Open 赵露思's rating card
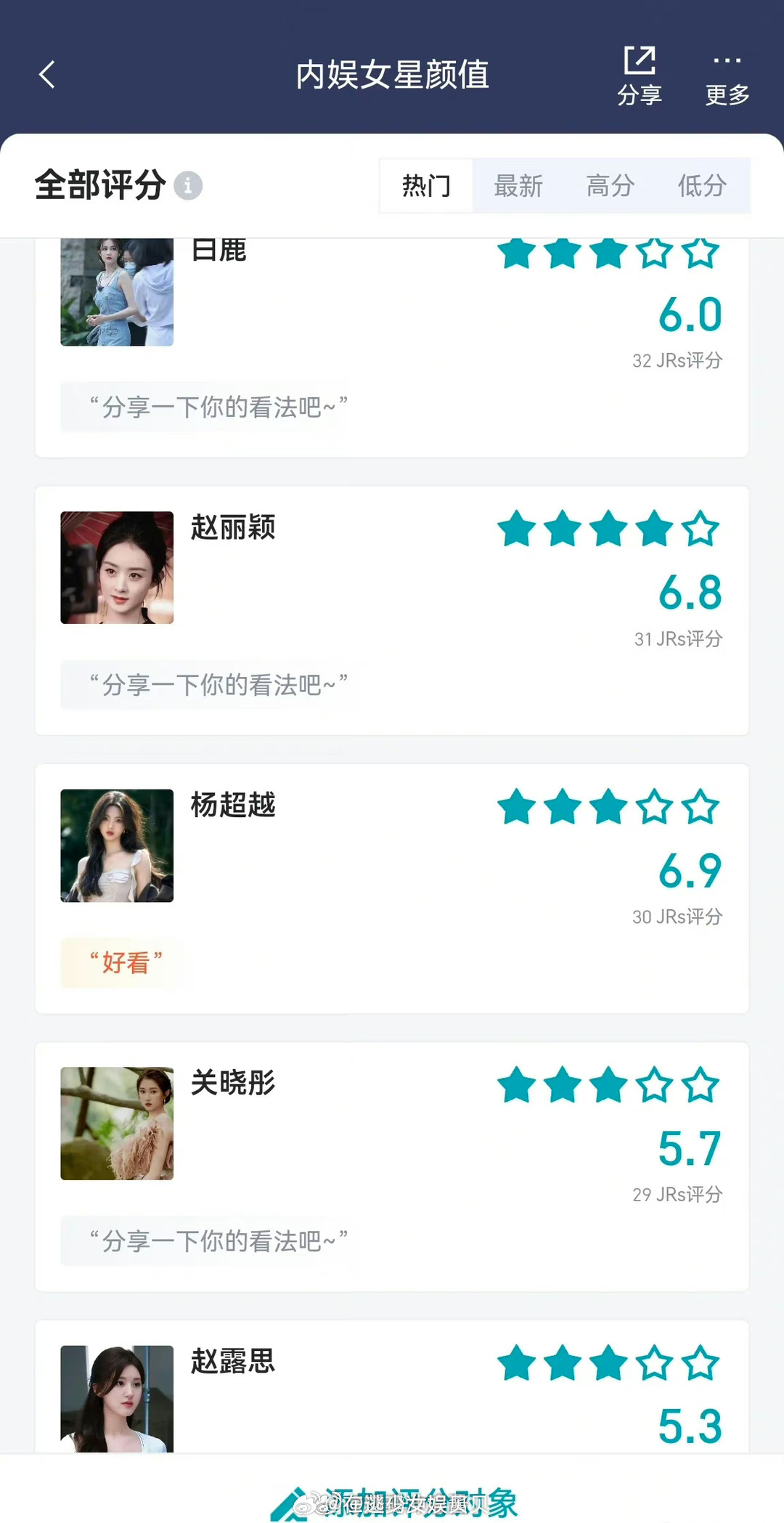The height and width of the screenshot is (1523, 784). 233,1361
